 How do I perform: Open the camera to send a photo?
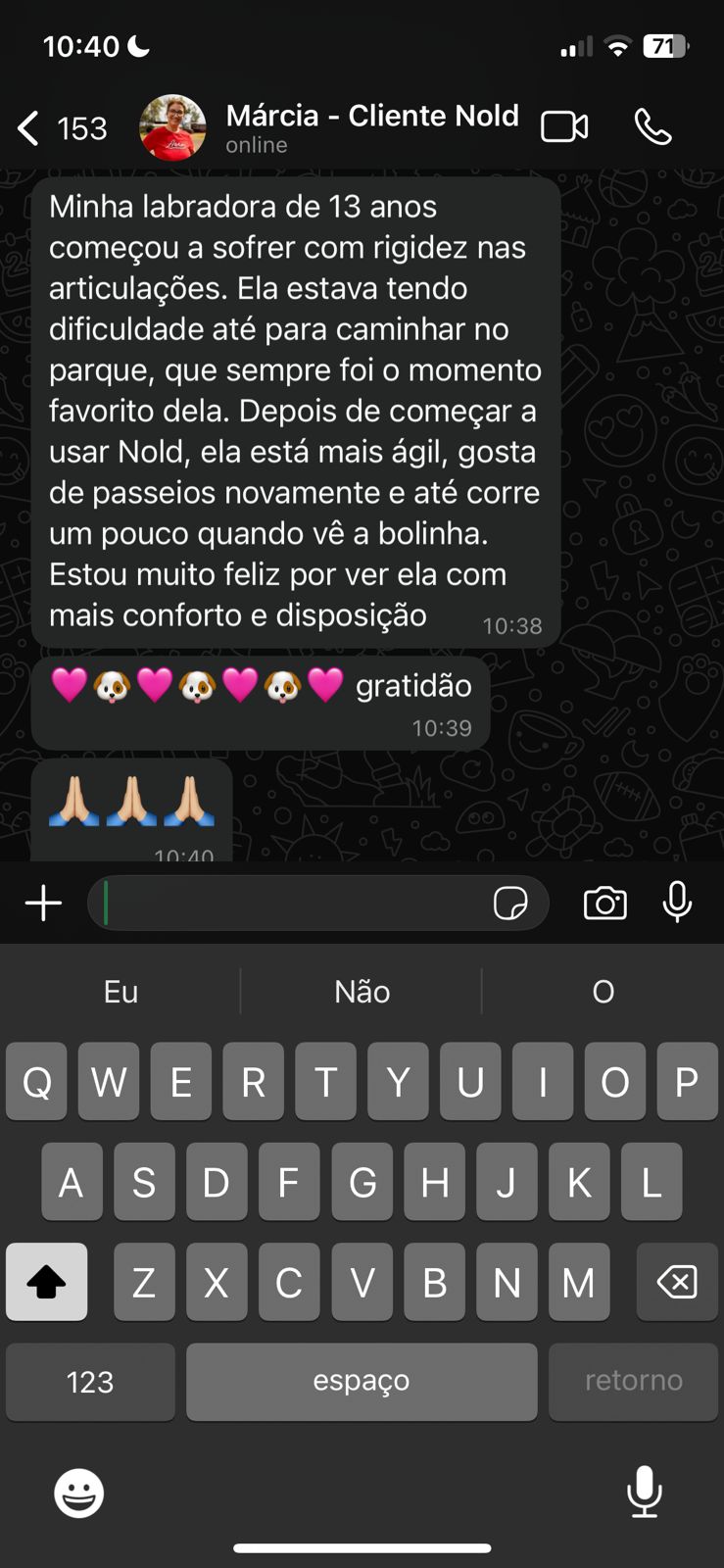604,903
